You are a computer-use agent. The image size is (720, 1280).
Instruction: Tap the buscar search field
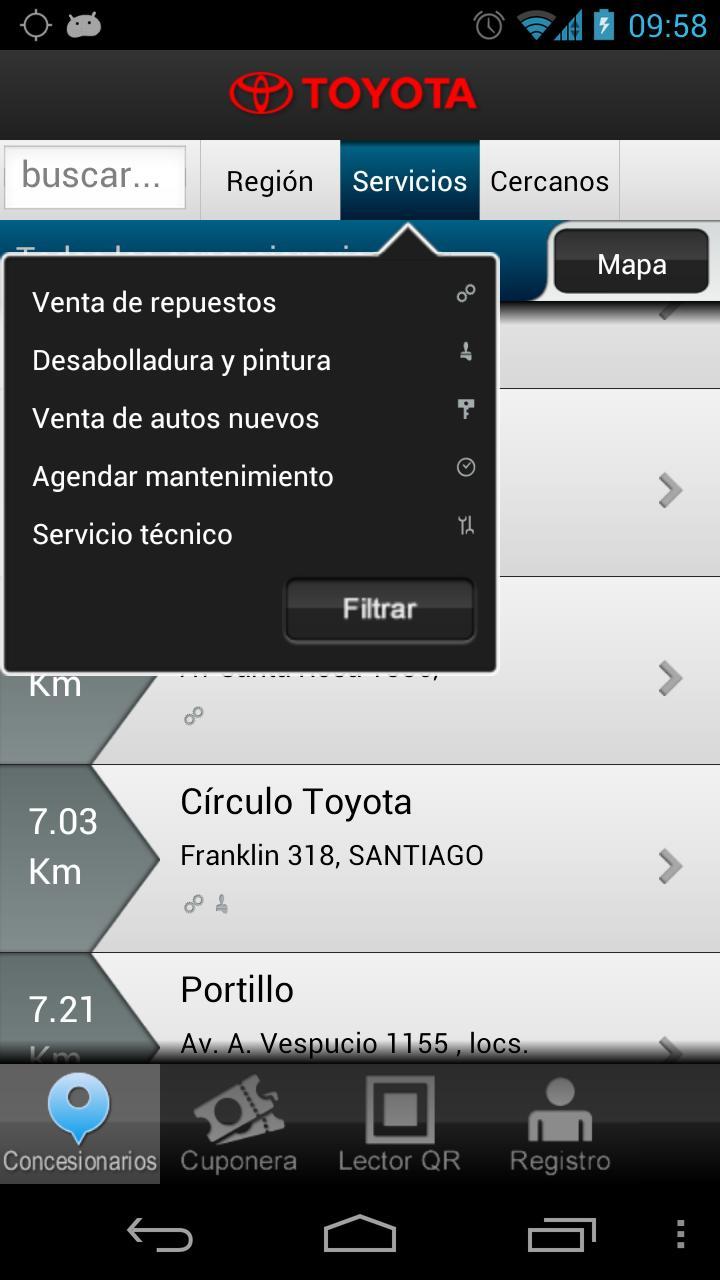tap(95, 177)
